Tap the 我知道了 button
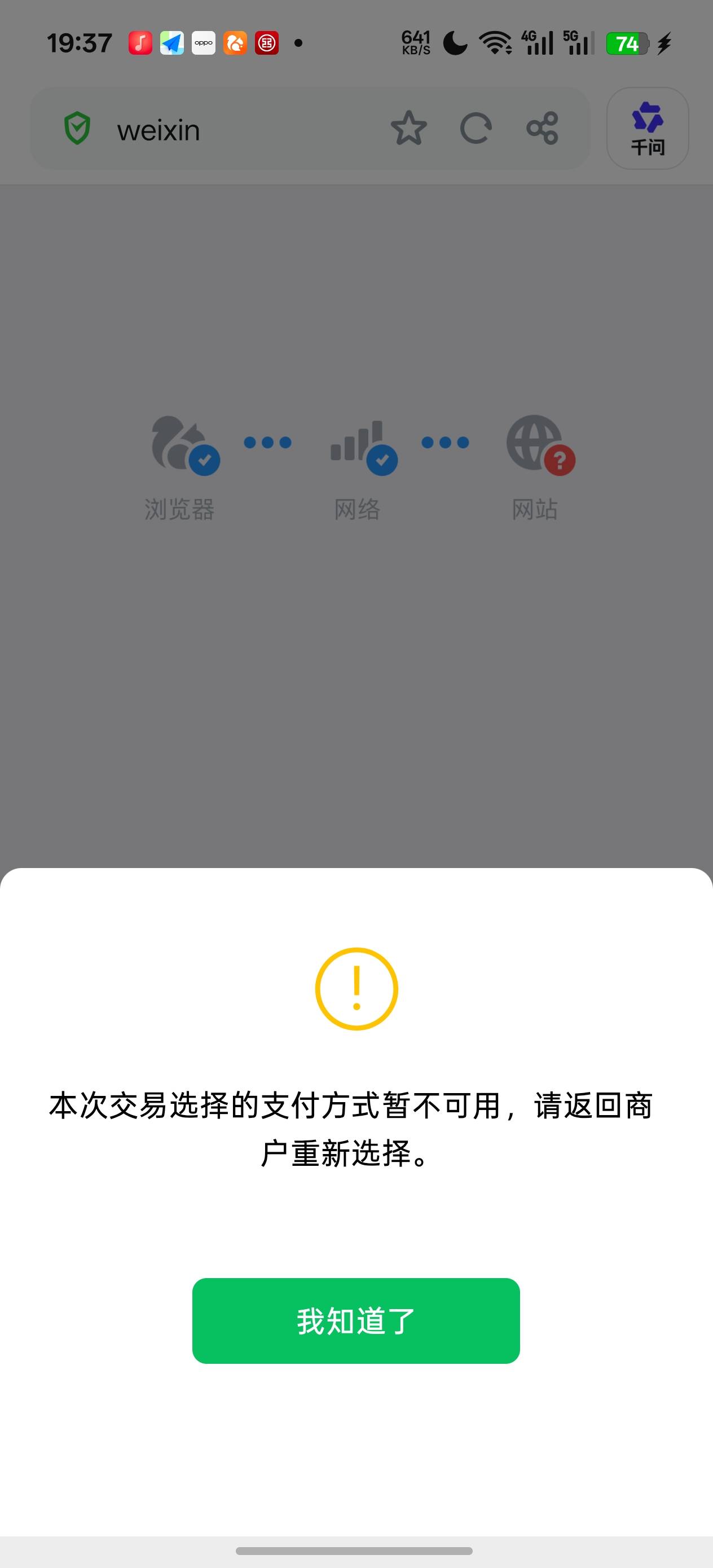This screenshot has height=1568, width=713. 355,1321
